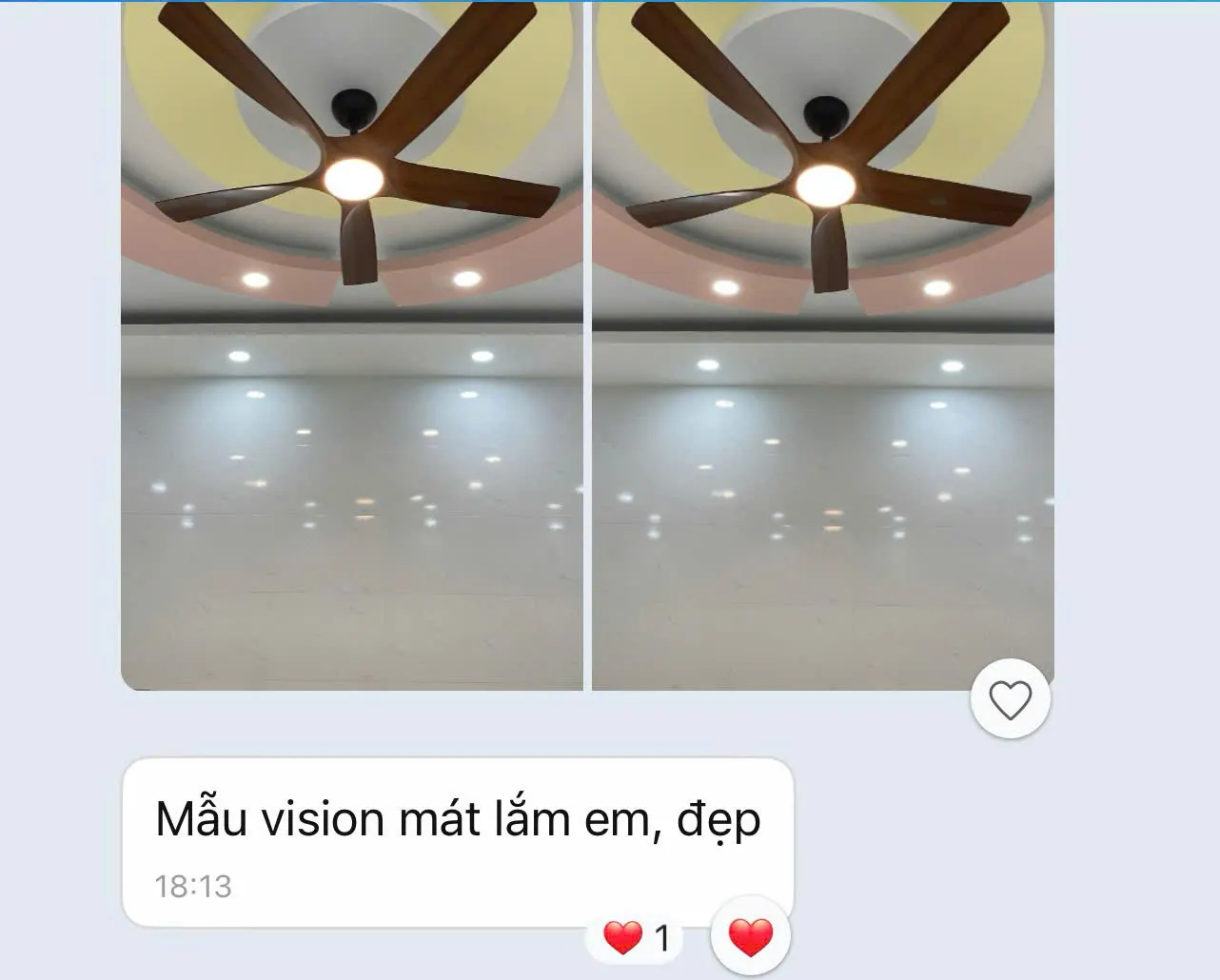Screen dimensions: 1220x980
Task: Open the left ceiling fan photo
Action: point(352,345)
